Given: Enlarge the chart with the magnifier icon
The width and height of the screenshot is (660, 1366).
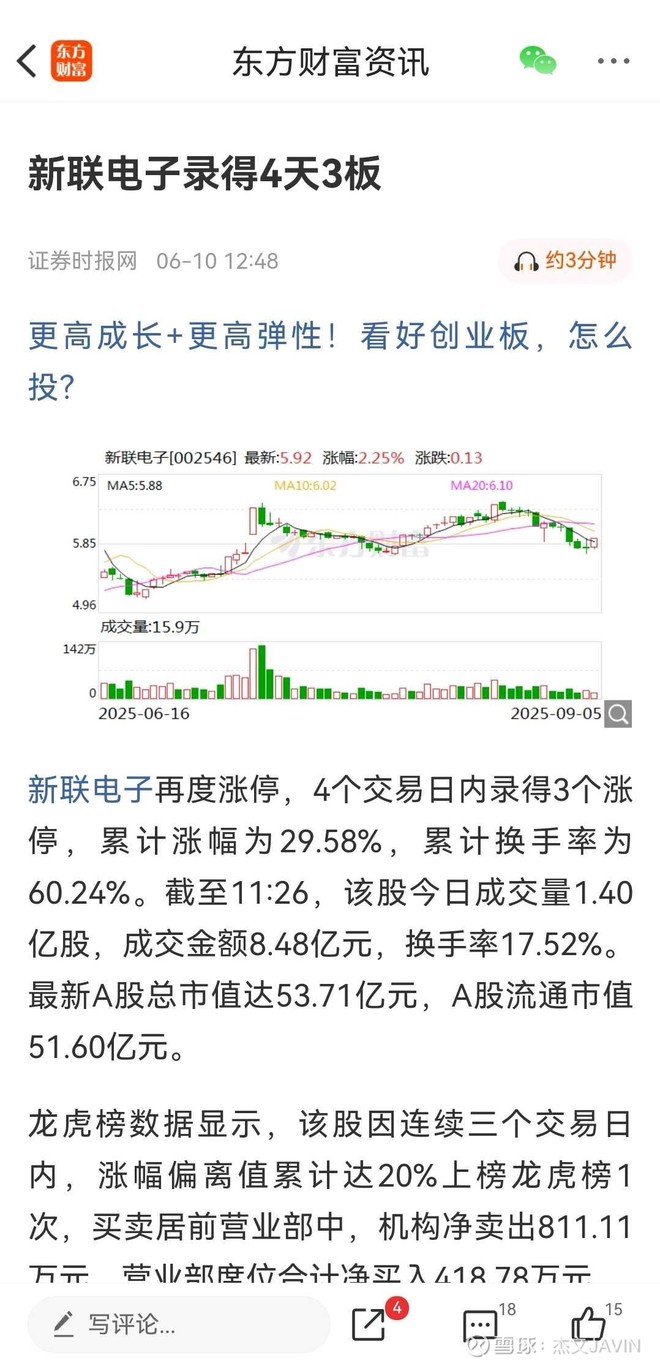Looking at the screenshot, I should [618, 714].
